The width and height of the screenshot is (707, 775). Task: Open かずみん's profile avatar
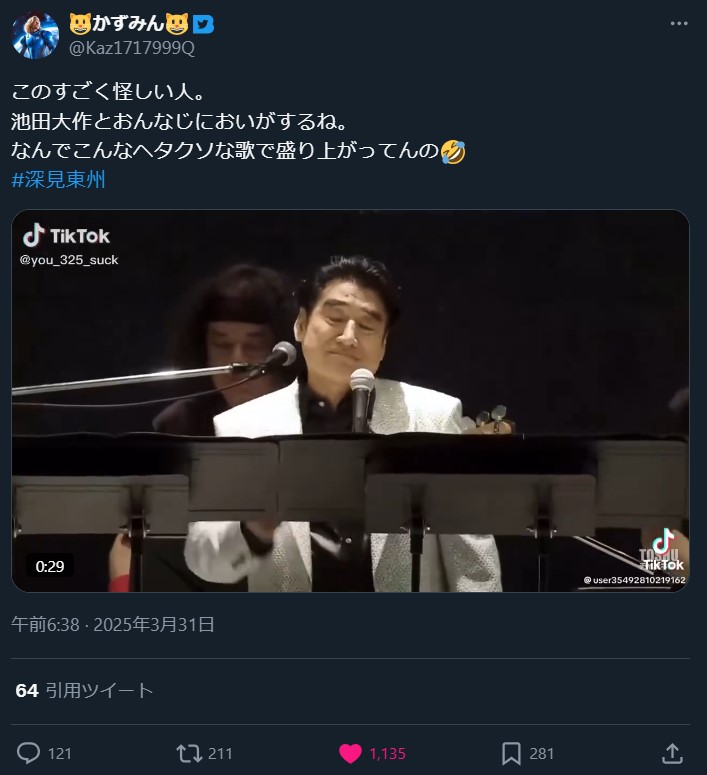pyautogui.click(x=35, y=35)
